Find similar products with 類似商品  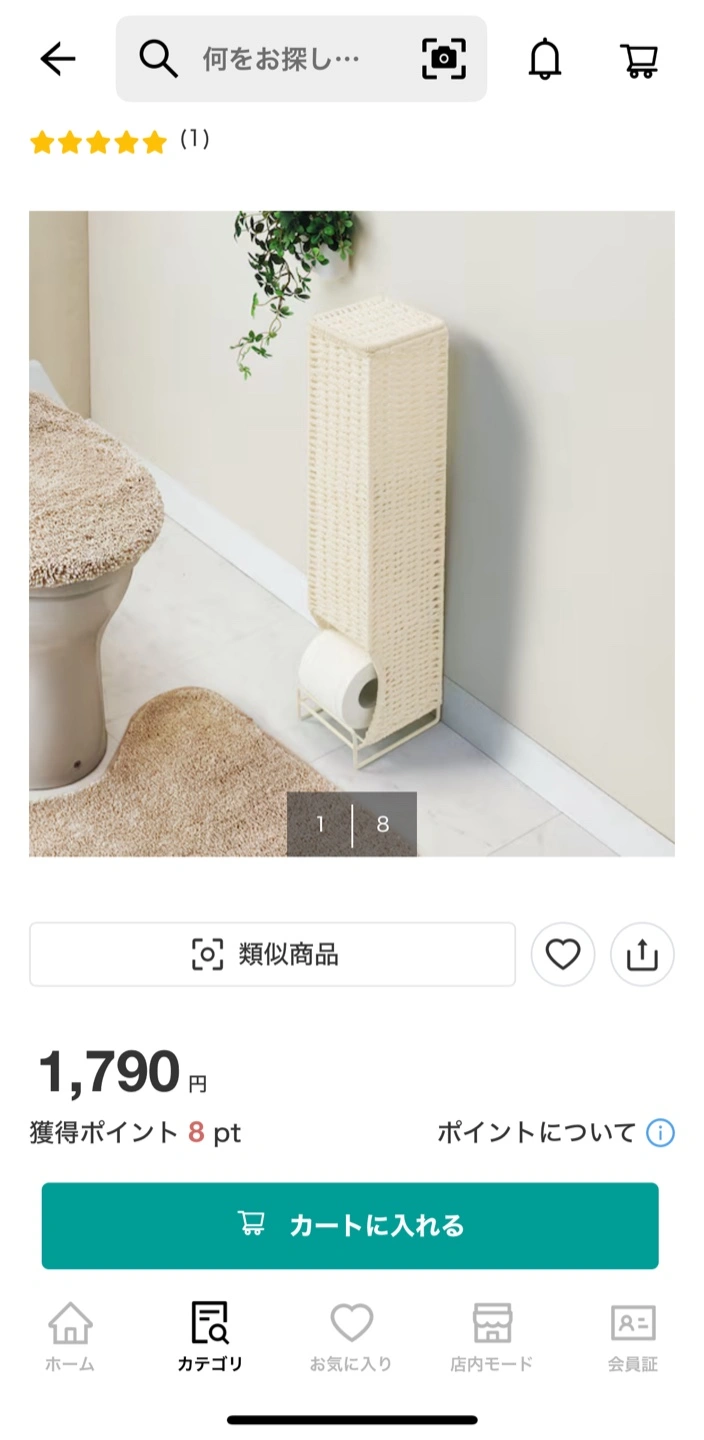tap(272, 955)
